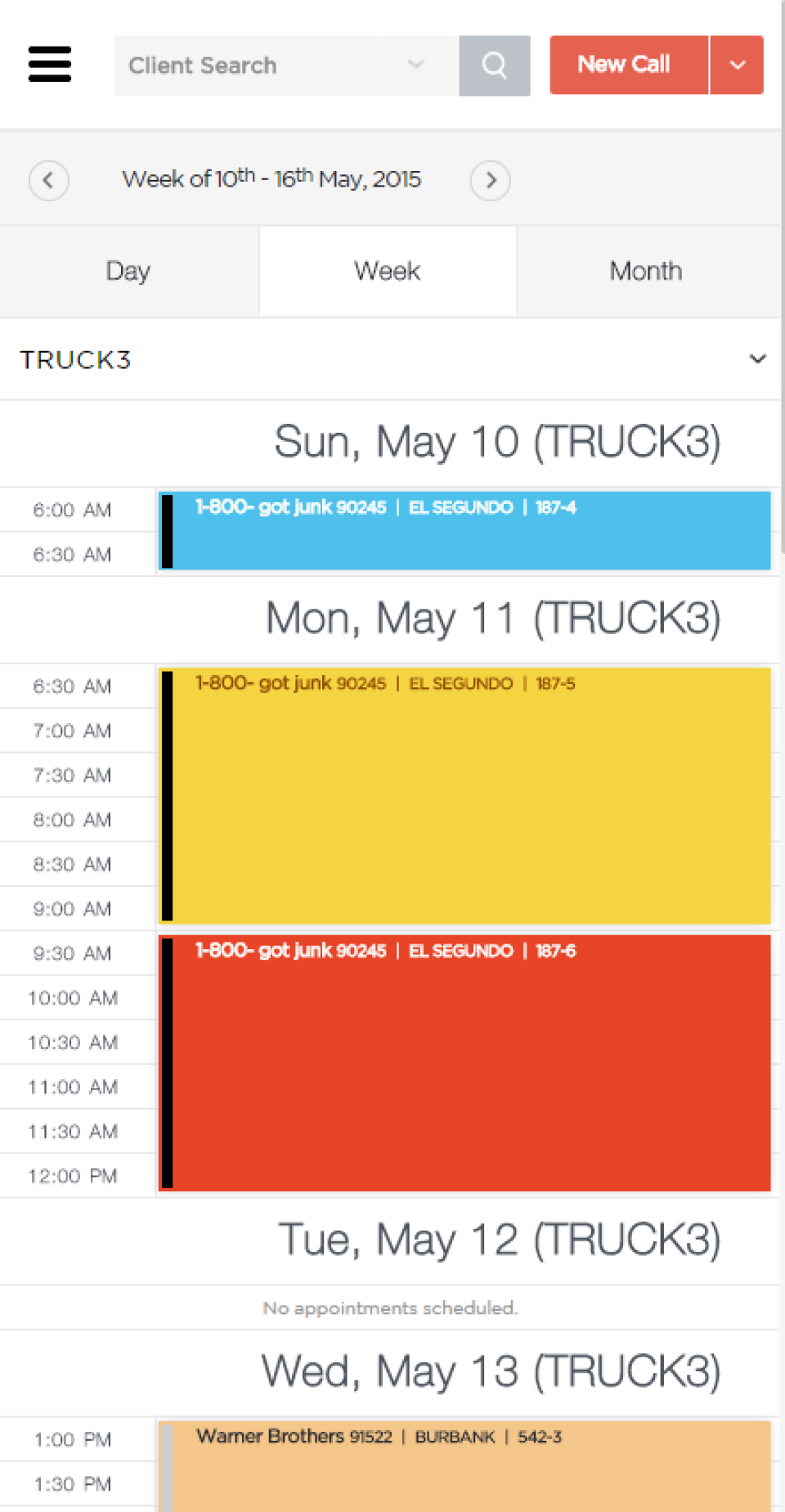
Task: Expand the TRUCK3 dropdown
Action: [757, 359]
